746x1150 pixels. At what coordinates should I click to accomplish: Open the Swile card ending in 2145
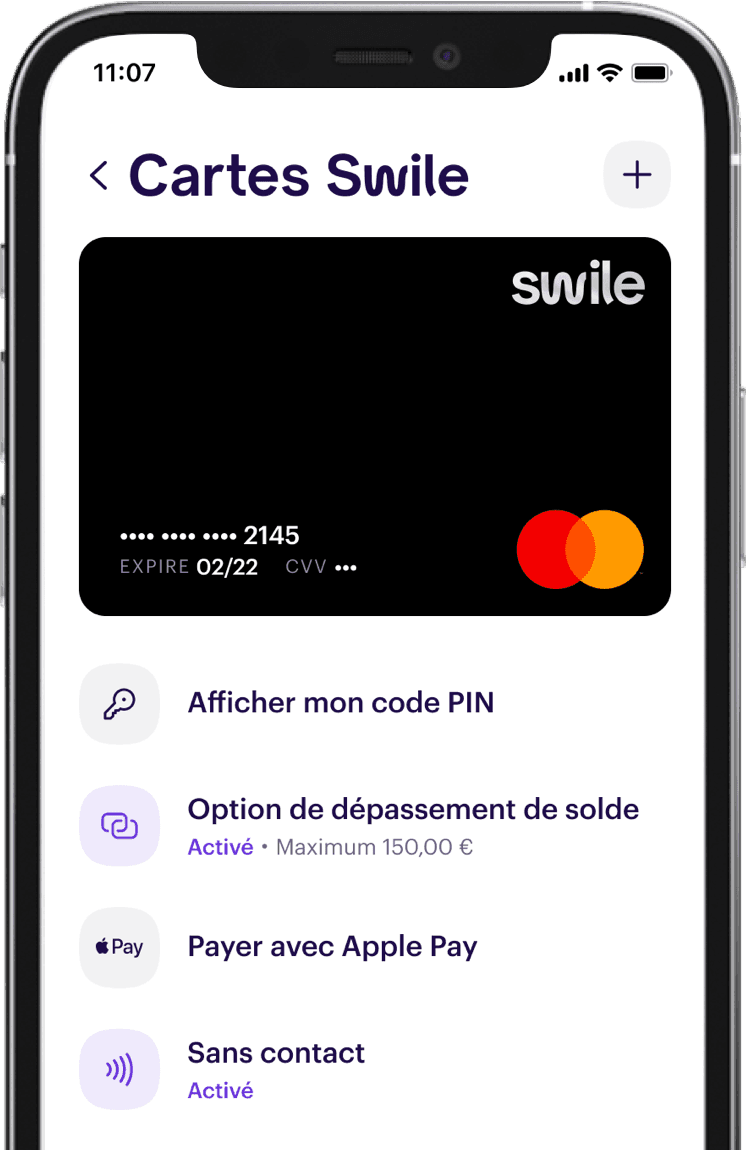coord(374,426)
